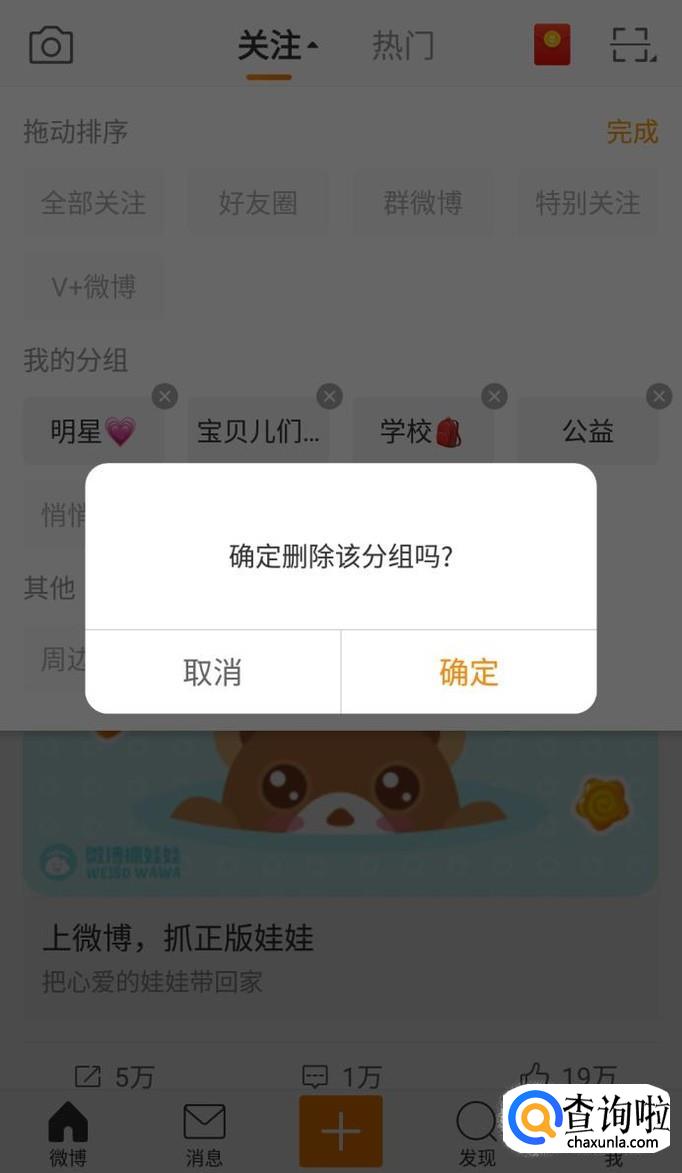Confirm deleting the group with 确定
This screenshot has width=682, height=1173.
pos(468,672)
